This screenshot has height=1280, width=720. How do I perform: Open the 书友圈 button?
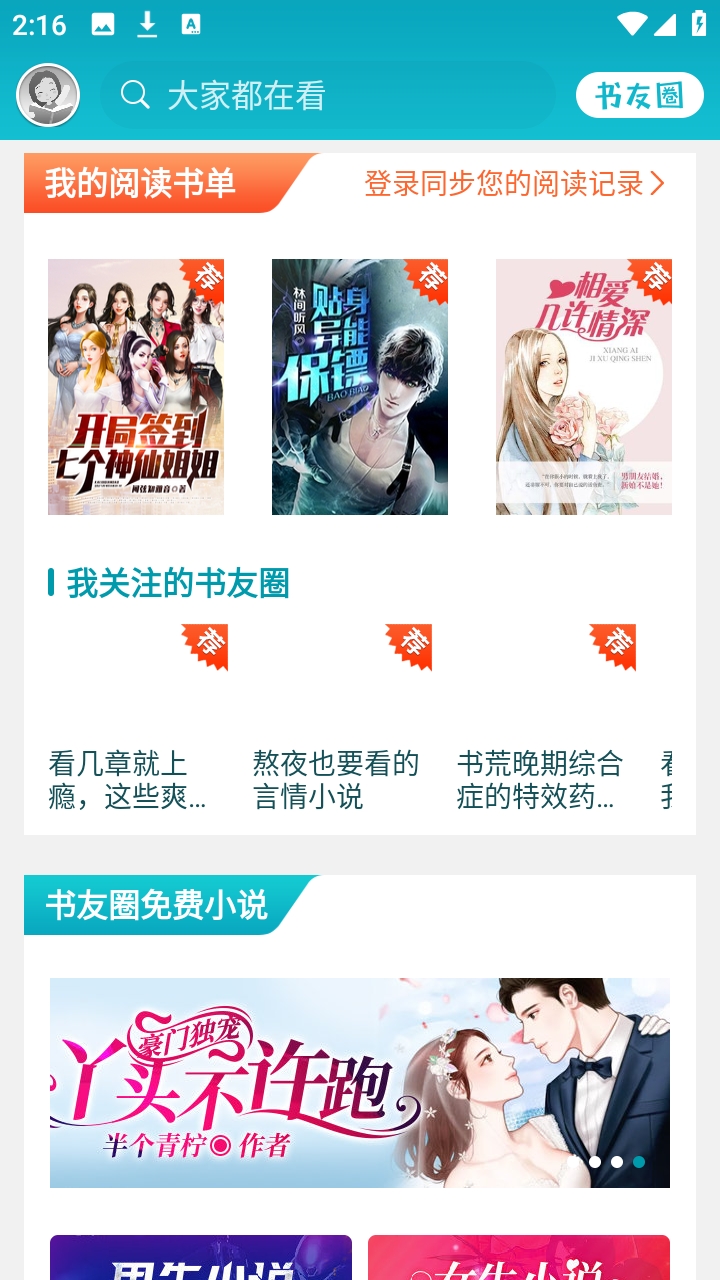[639, 96]
